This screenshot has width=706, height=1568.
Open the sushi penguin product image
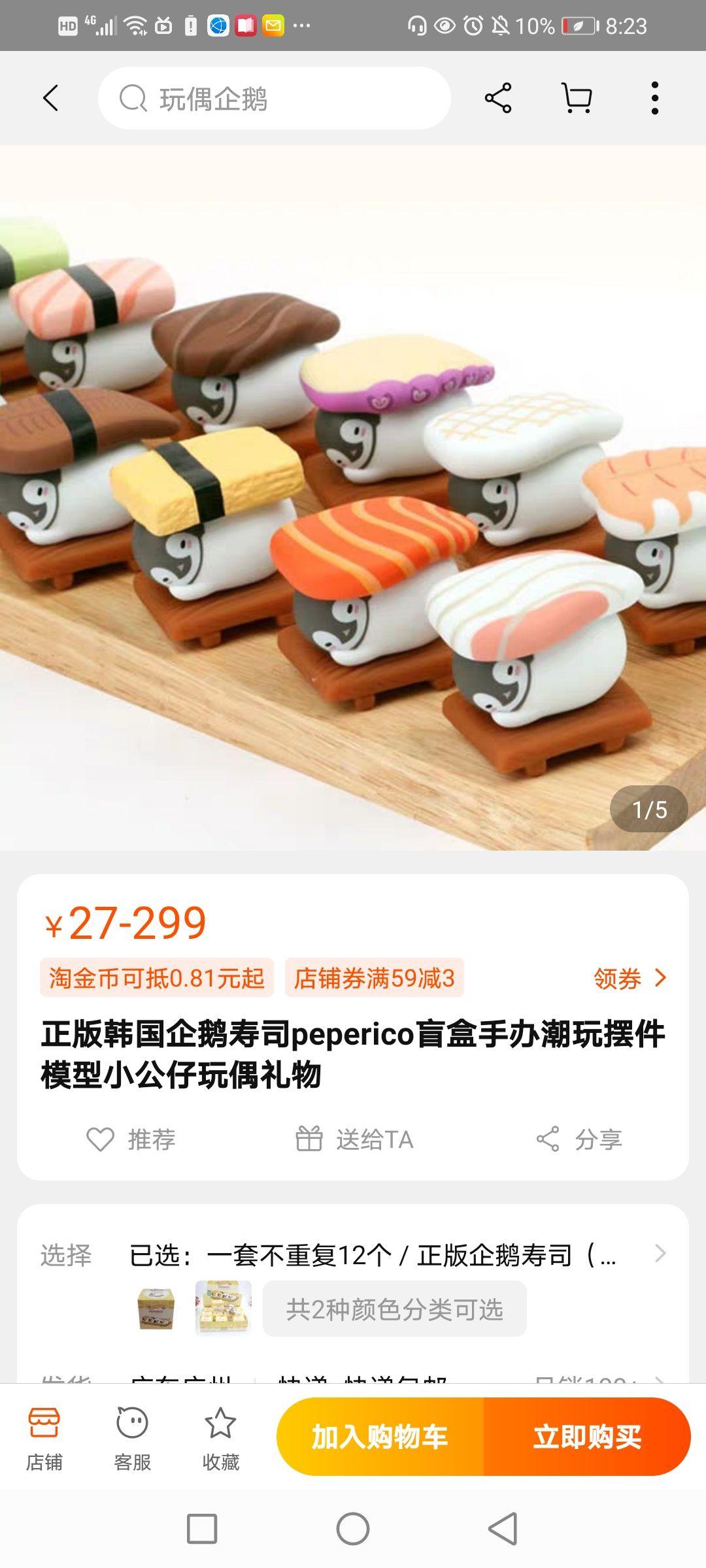[x=353, y=498]
